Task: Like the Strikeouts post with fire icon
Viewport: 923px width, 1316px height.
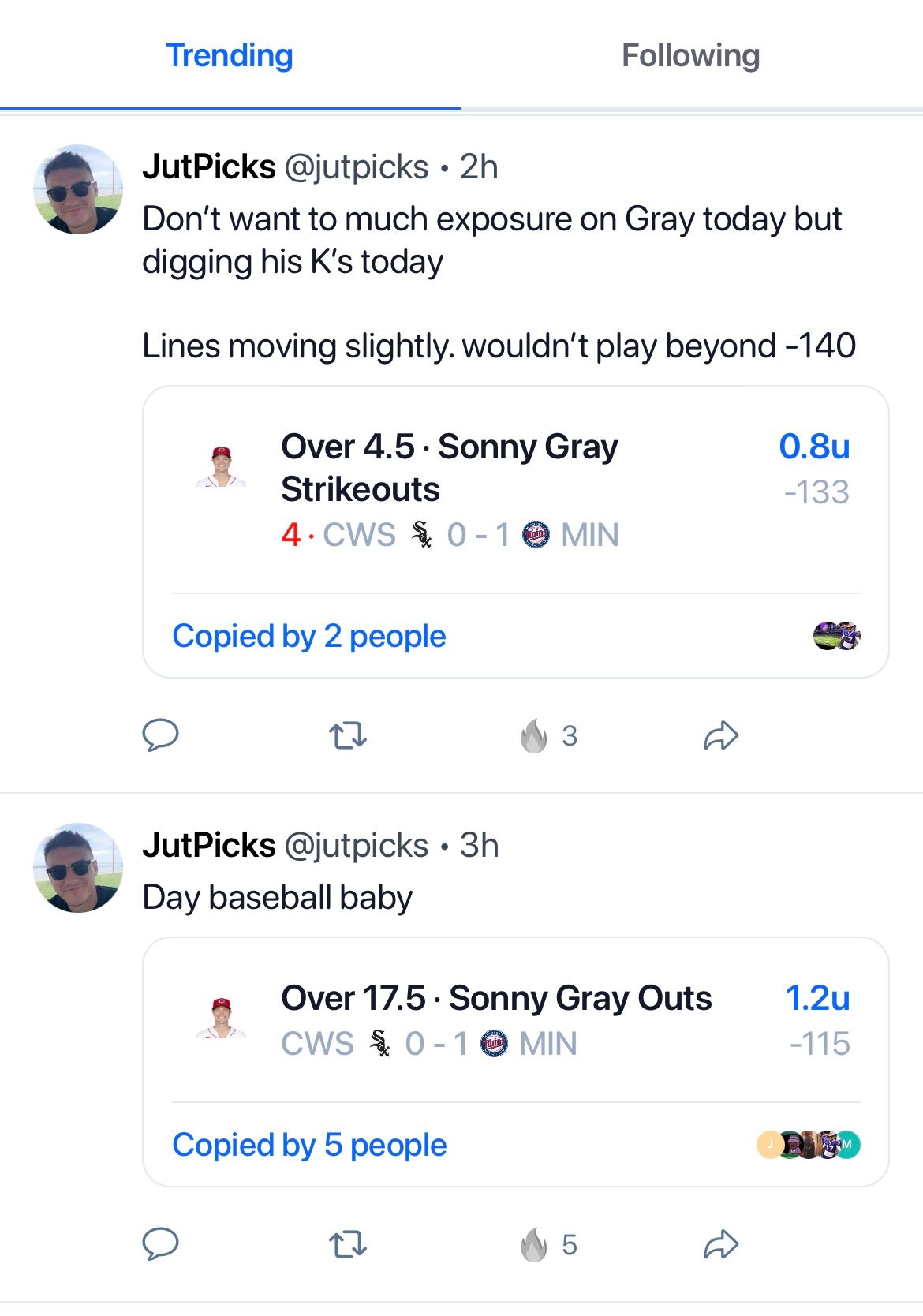Action: click(534, 736)
